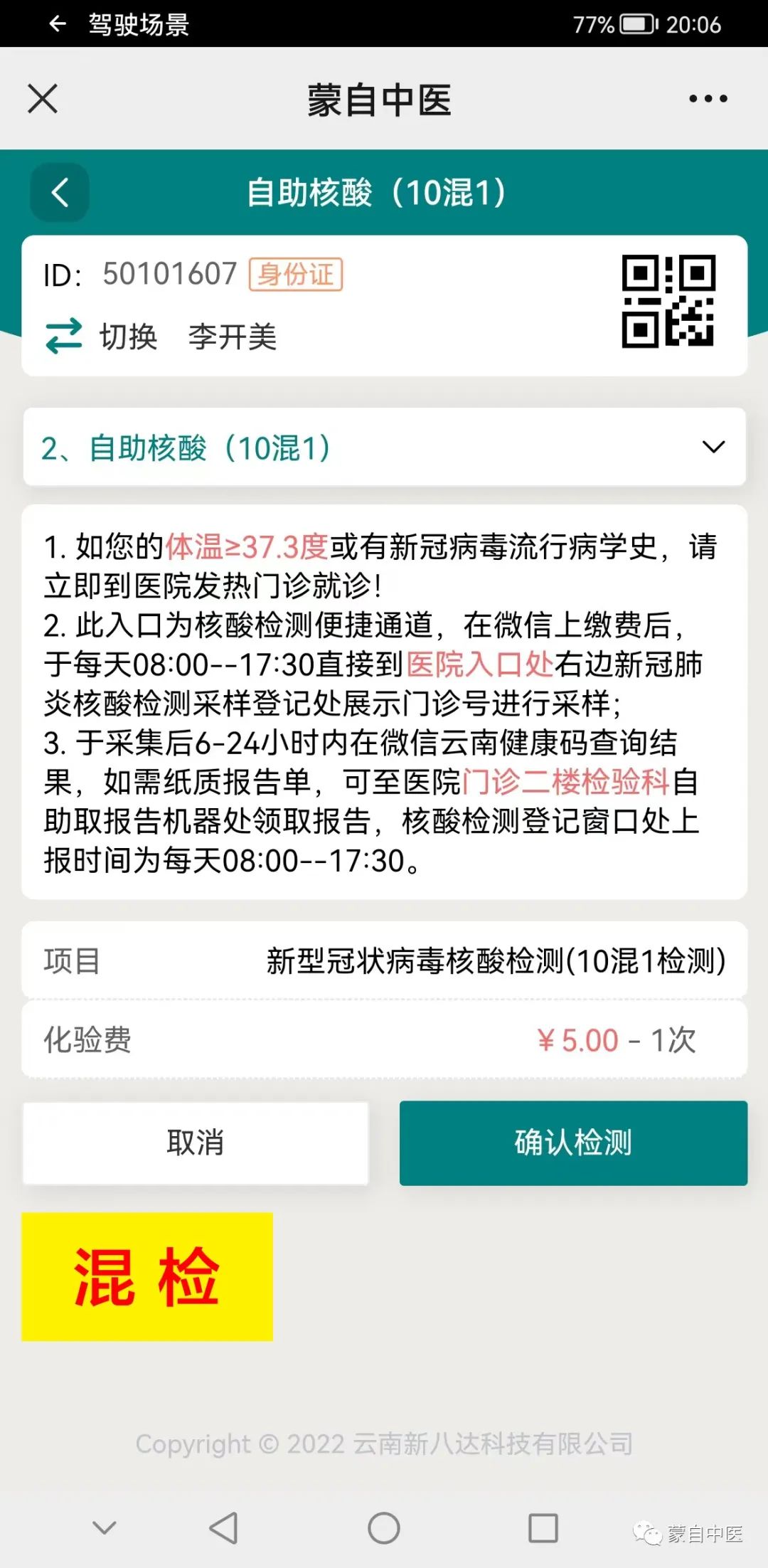The width and height of the screenshot is (768, 1568).
Task: Tap the 驾驶场景 back arrow in status bar
Action: pos(55,25)
